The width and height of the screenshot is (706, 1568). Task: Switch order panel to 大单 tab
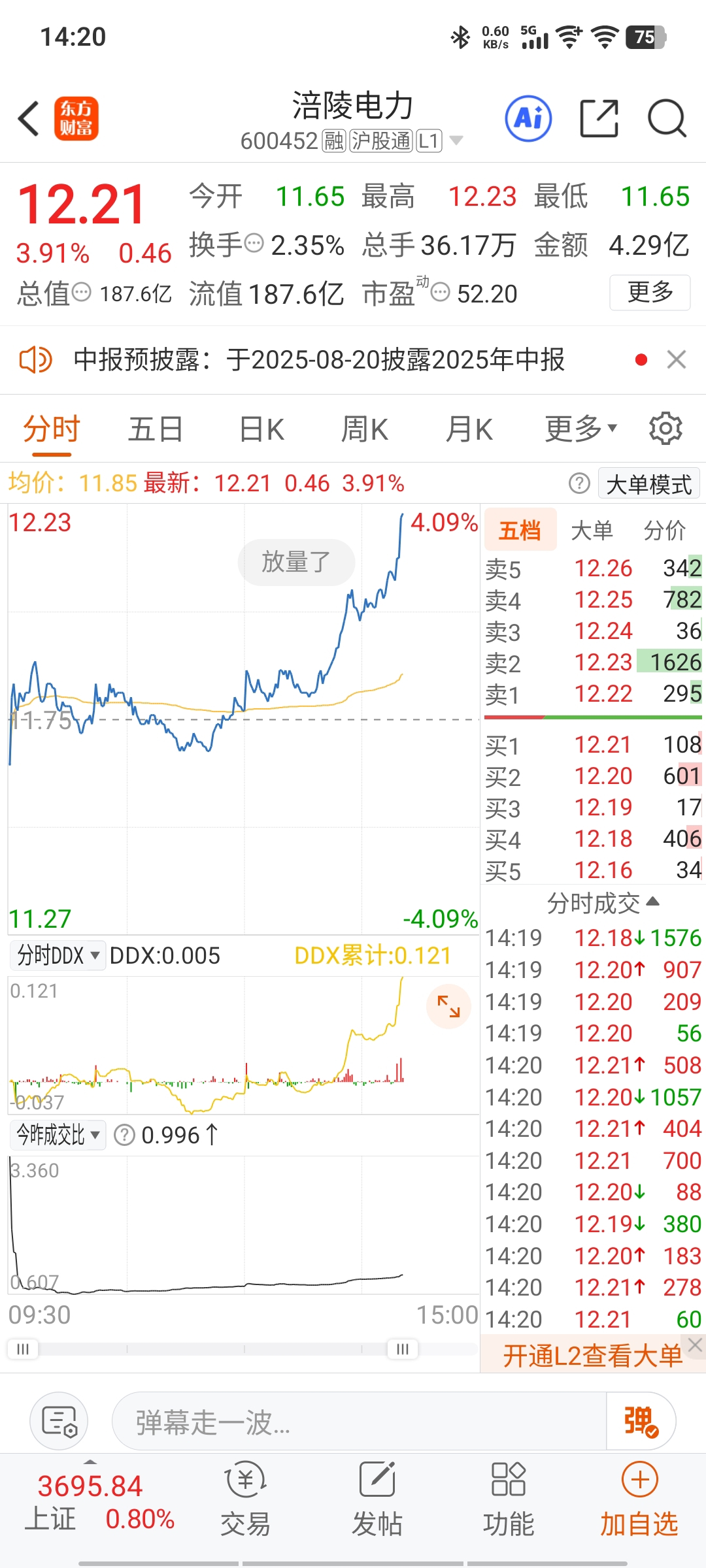coord(592,530)
